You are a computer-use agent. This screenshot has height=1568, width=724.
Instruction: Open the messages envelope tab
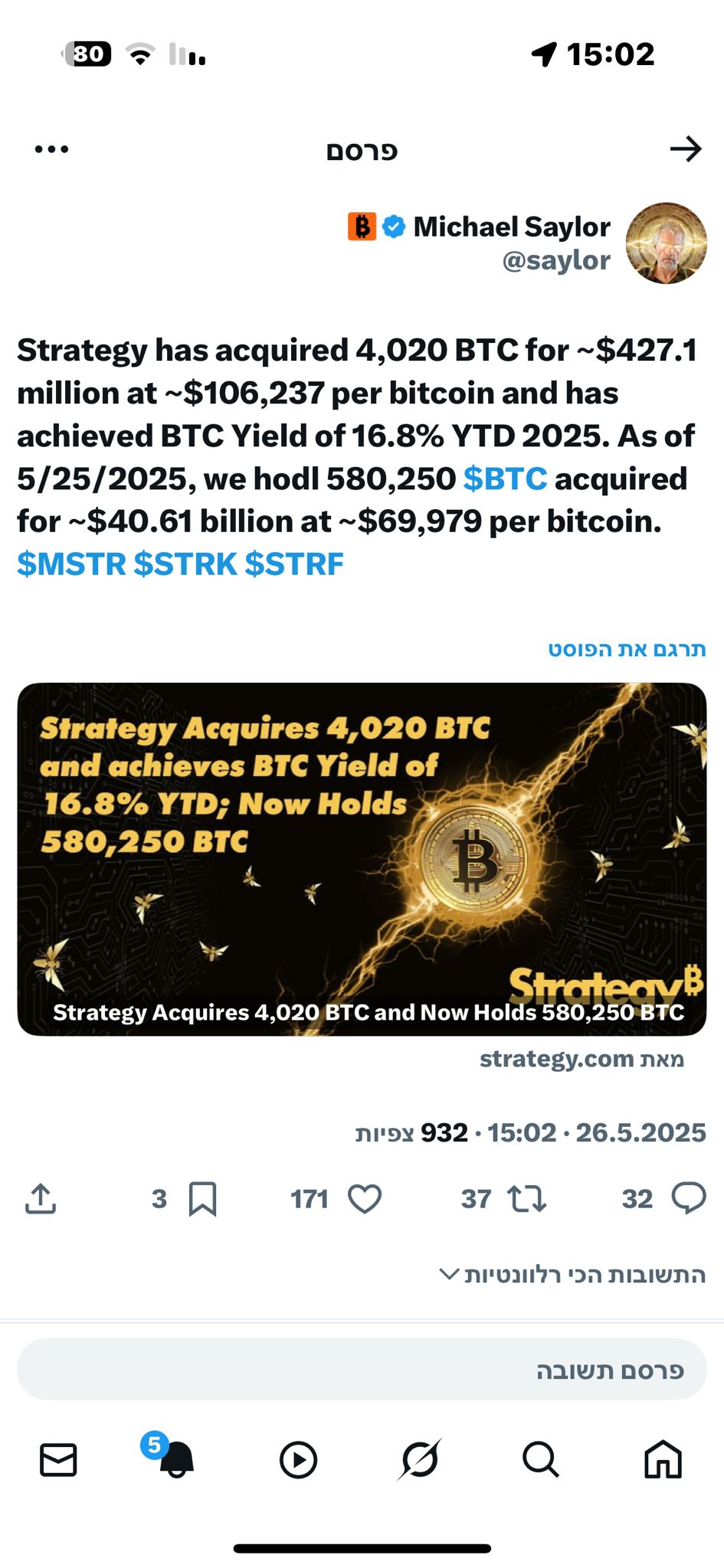[58, 1460]
